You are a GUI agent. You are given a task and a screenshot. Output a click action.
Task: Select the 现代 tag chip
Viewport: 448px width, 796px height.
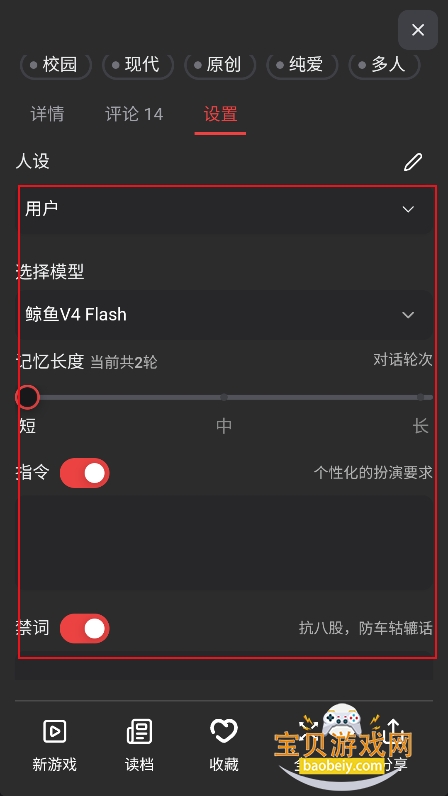point(138,65)
